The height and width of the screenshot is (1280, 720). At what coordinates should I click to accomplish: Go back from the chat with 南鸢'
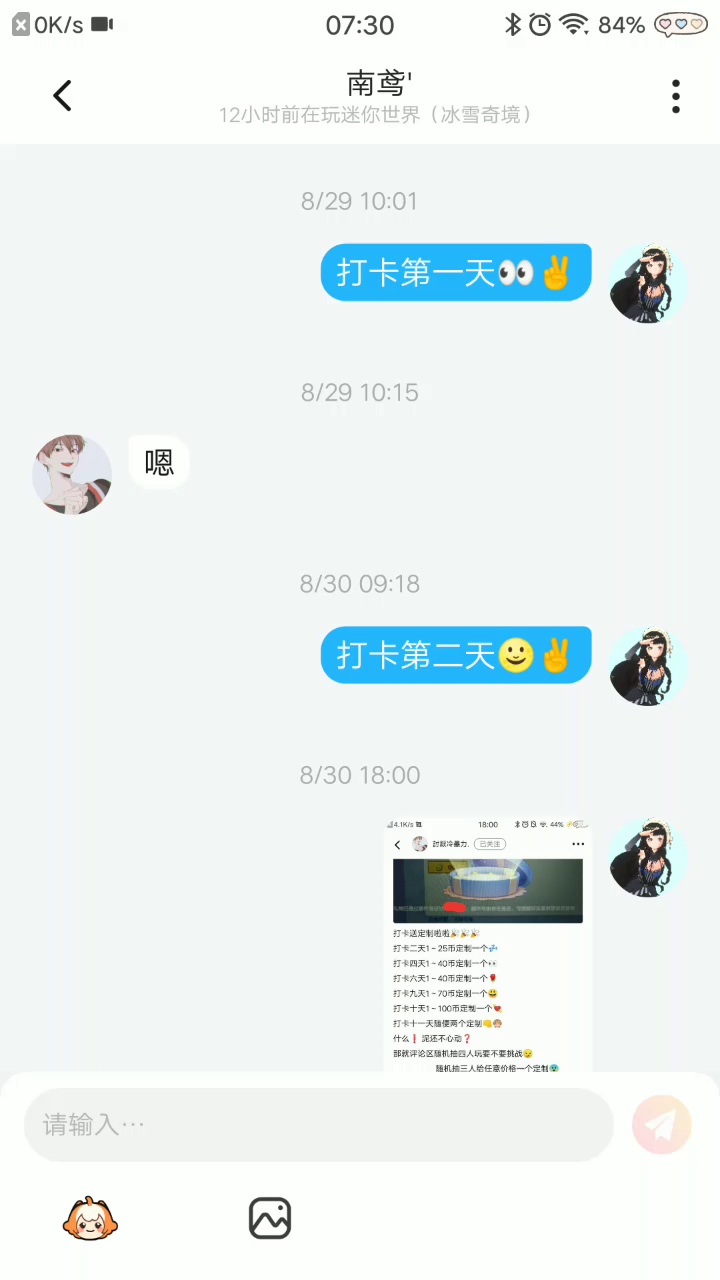pyautogui.click(x=63, y=96)
